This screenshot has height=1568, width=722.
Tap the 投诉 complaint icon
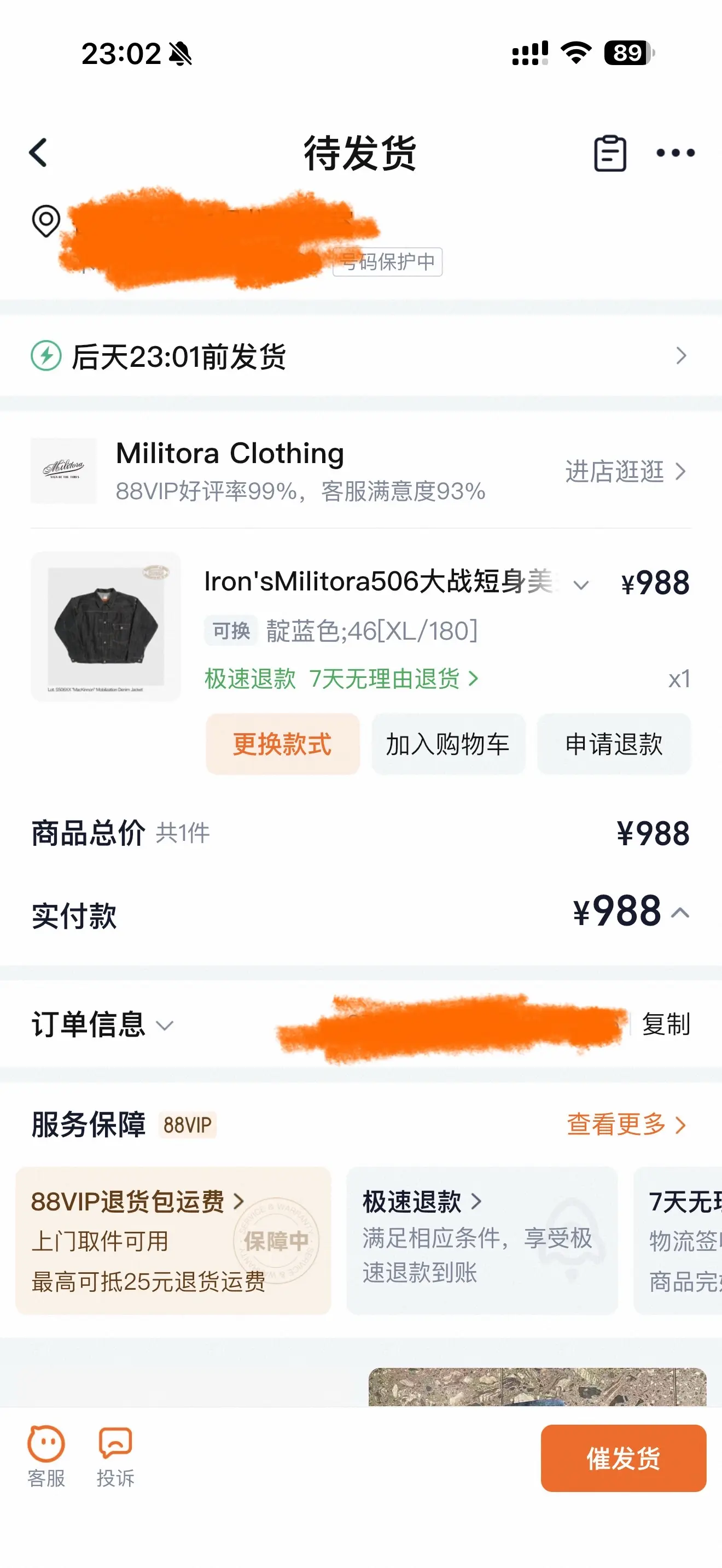click(115, 1456)
